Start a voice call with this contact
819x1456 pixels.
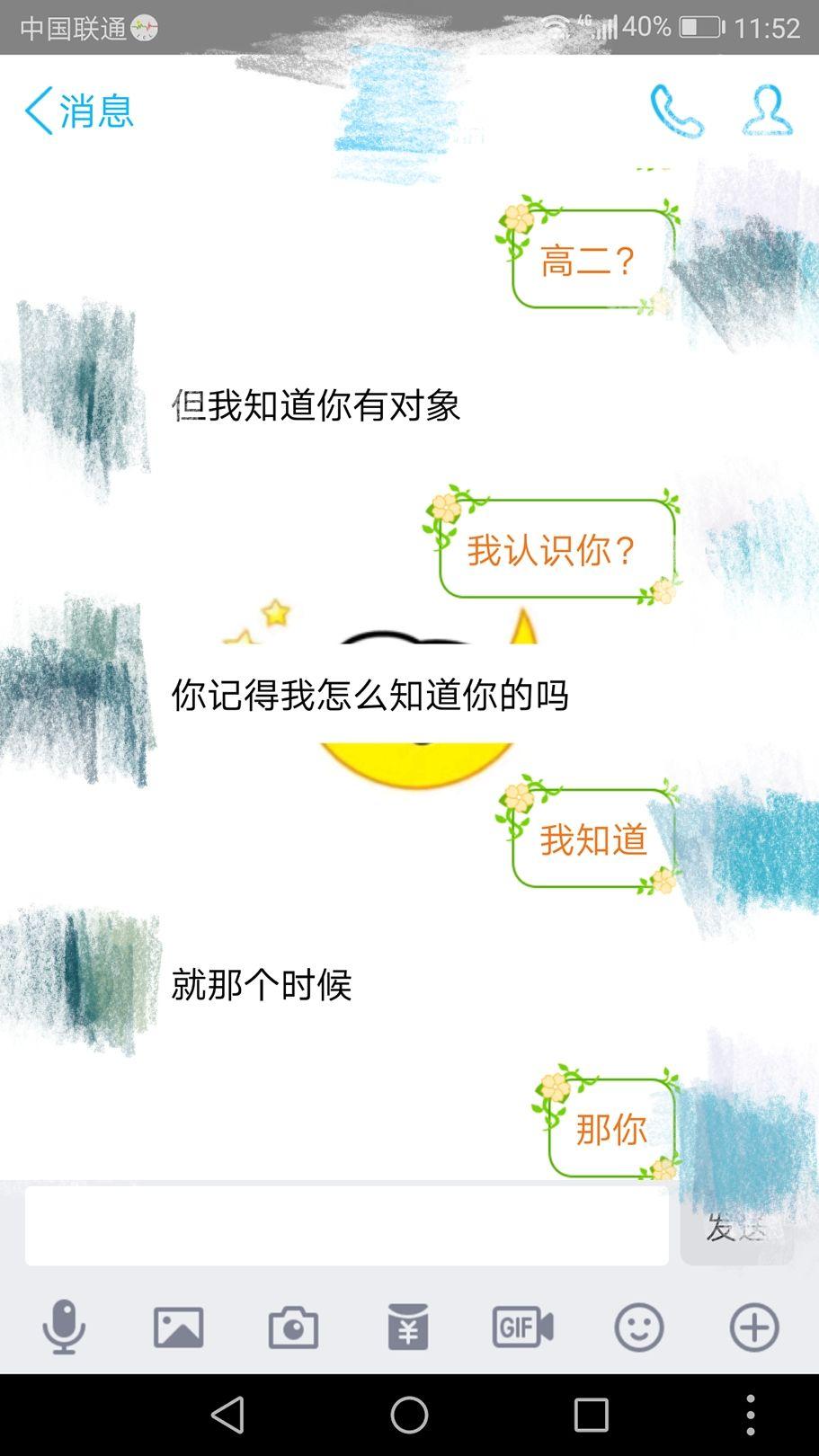(x=676, y=111)
